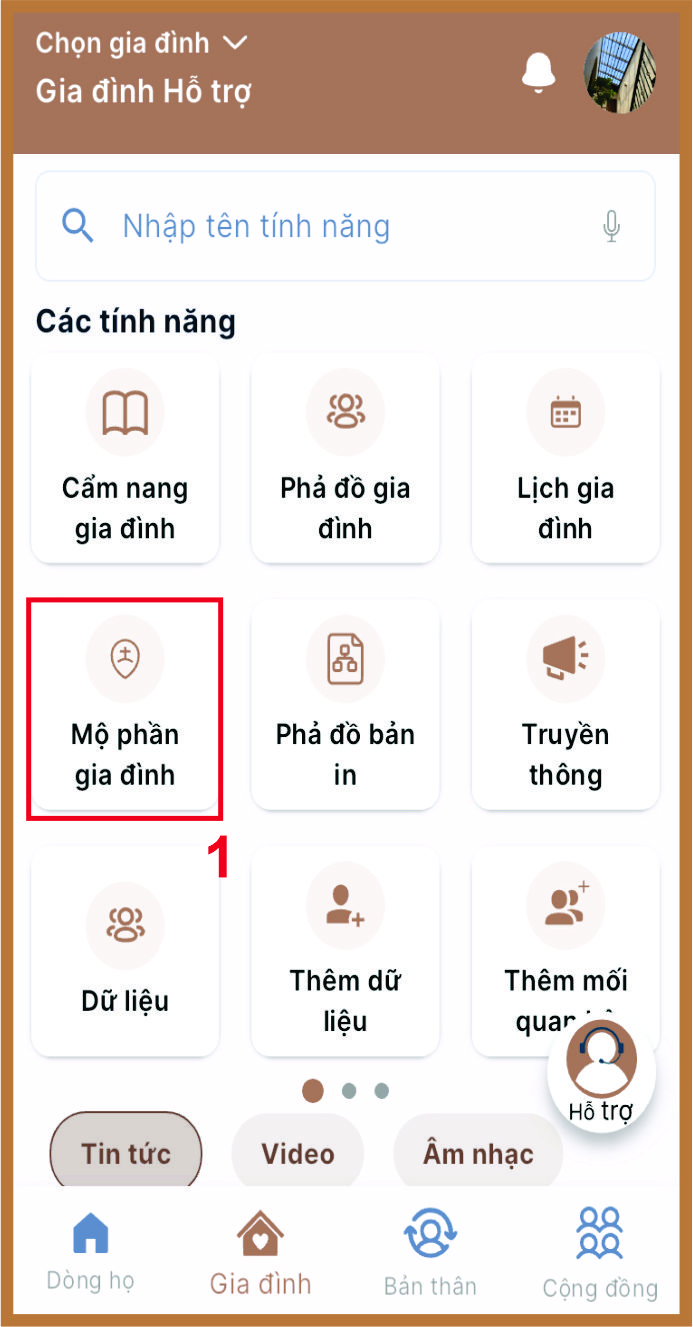693x1327 pixels.
Task: Open the Dữ liệu card
Action: (x=125, y=950)
